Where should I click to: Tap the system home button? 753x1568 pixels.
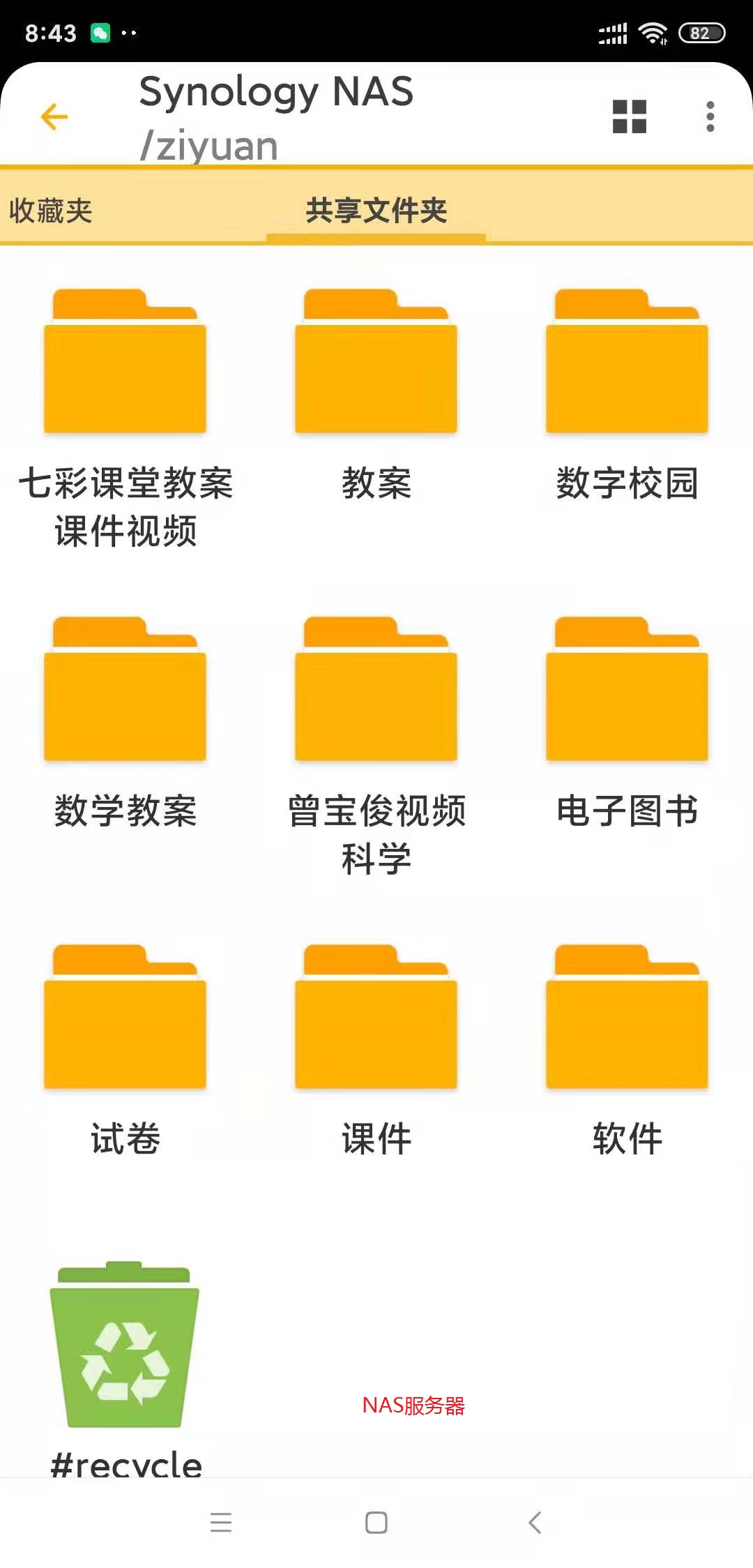376,1523
